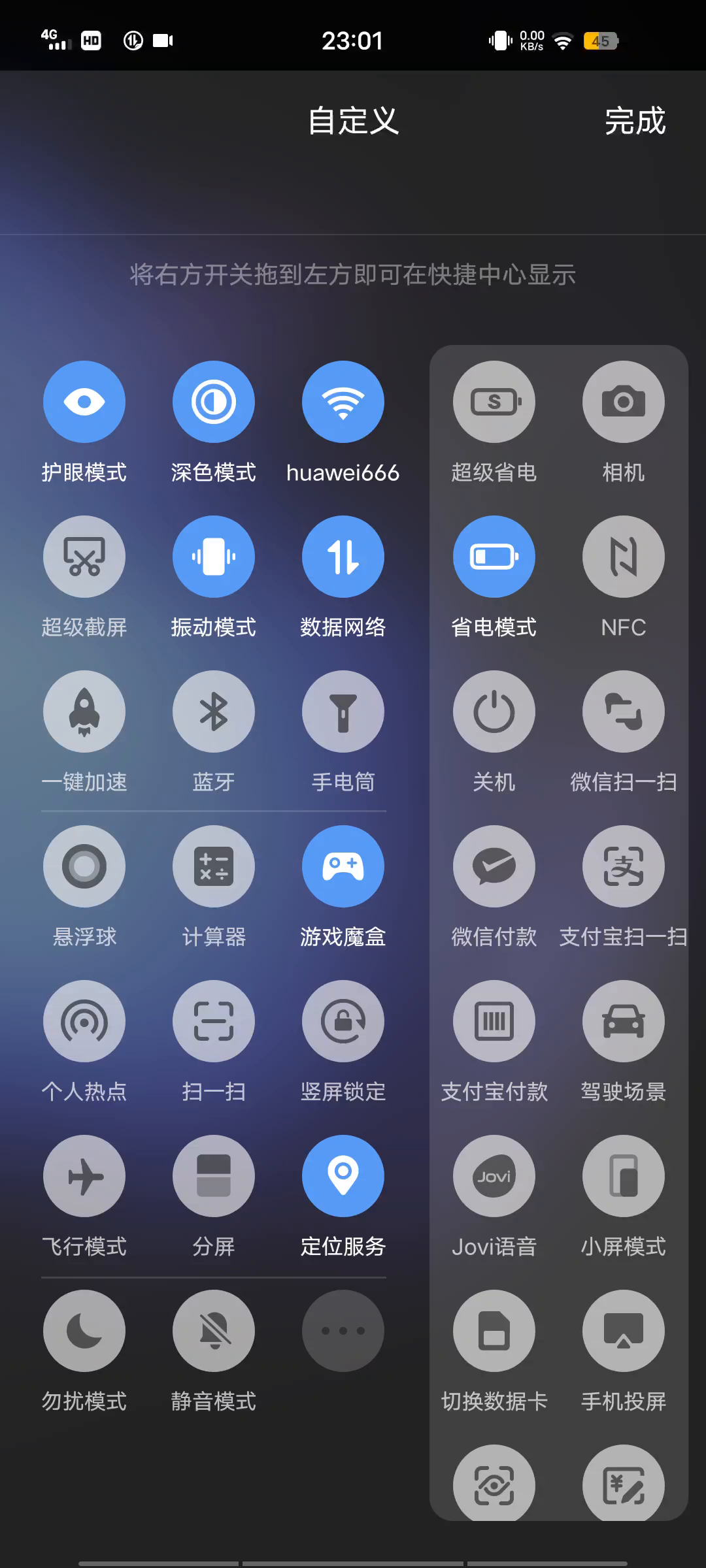Select the 超级截屏 super screenshot tile
The width and height of the screenshot is (706, 1568).
coord(84,557)
